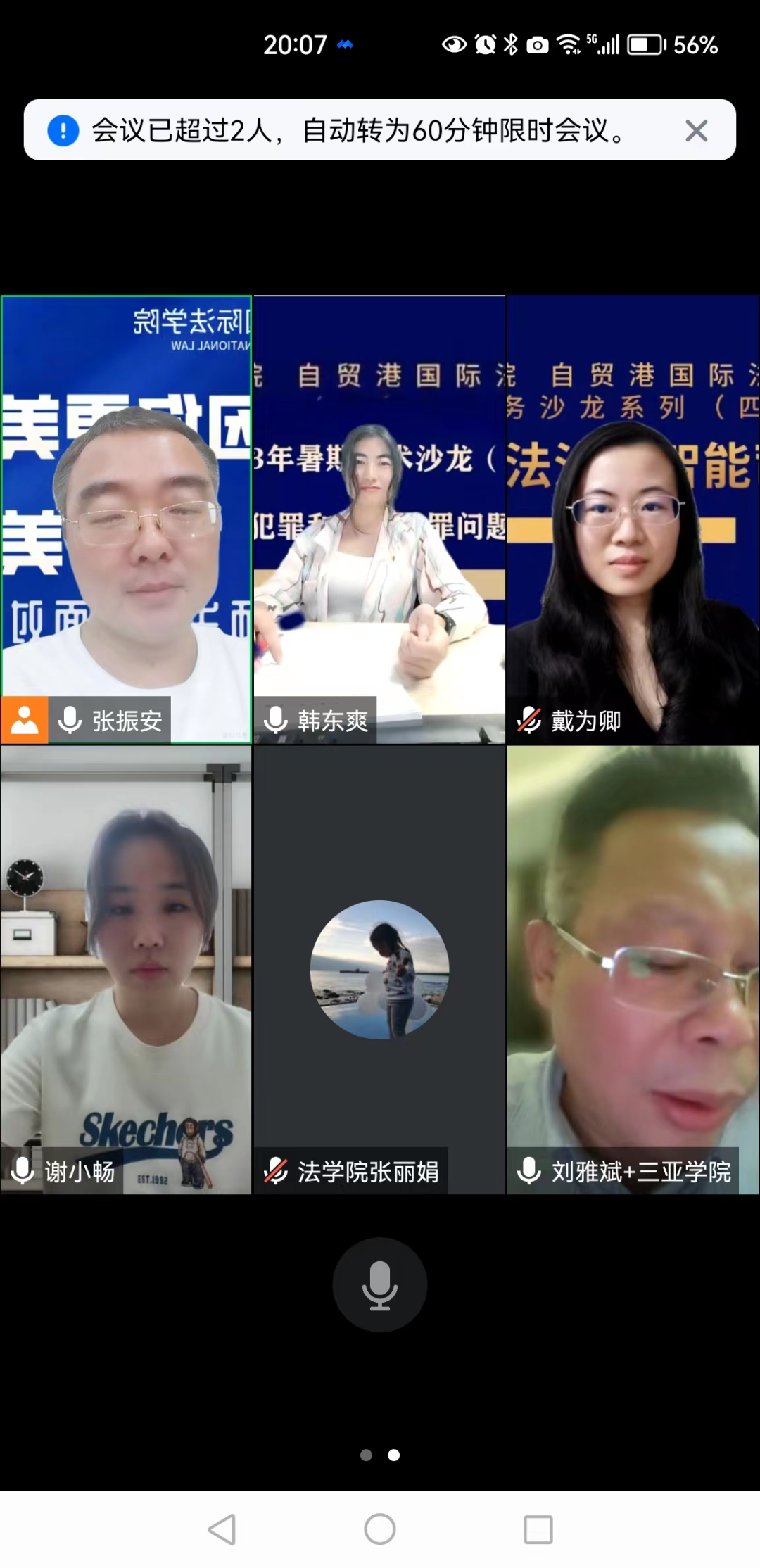Dismiss the 60-minute meeting limit notice
This screenshot has width=760, height=1568.
(696, 131)
